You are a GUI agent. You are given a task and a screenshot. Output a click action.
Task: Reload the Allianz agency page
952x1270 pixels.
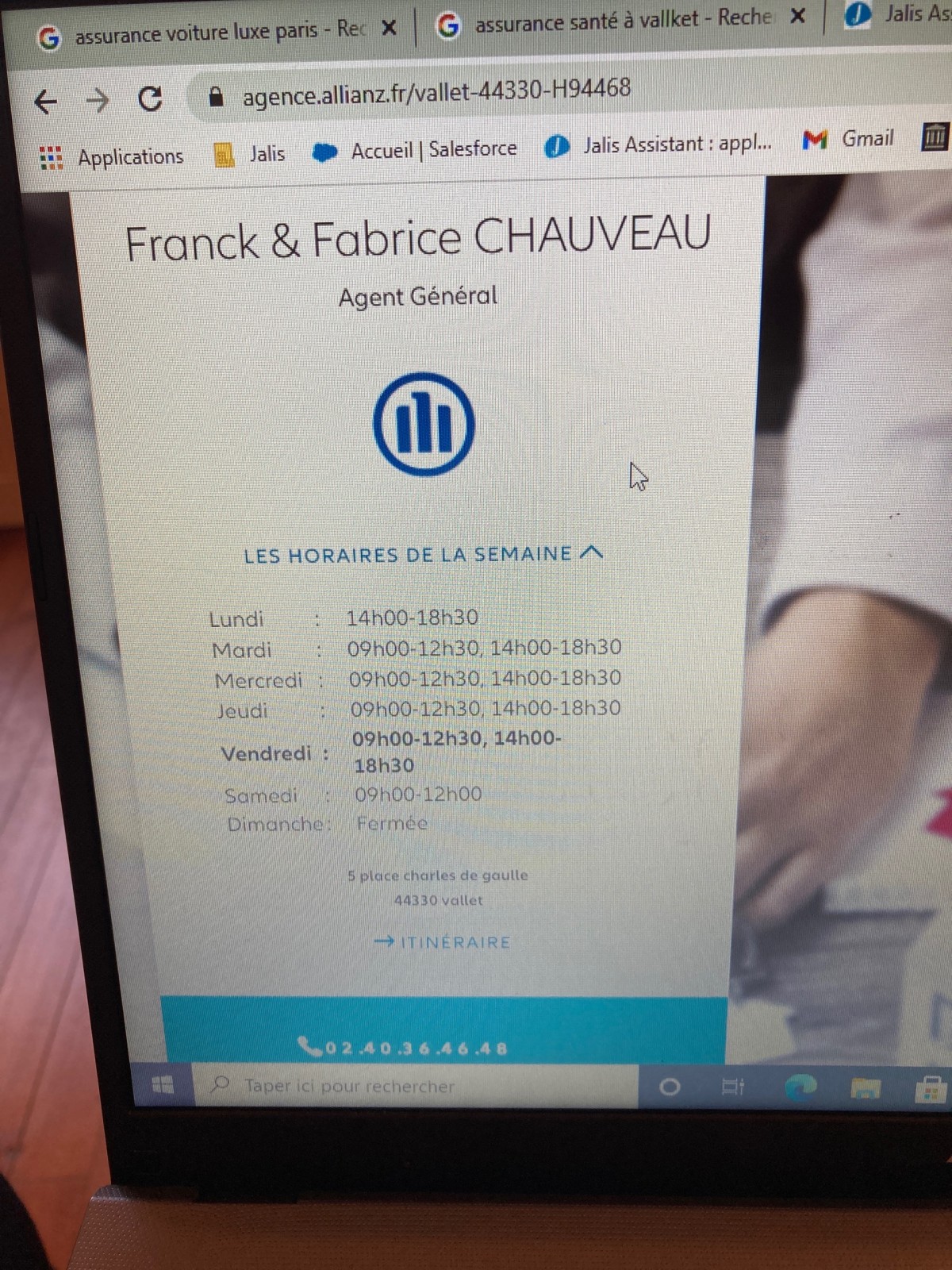point(150,99)
